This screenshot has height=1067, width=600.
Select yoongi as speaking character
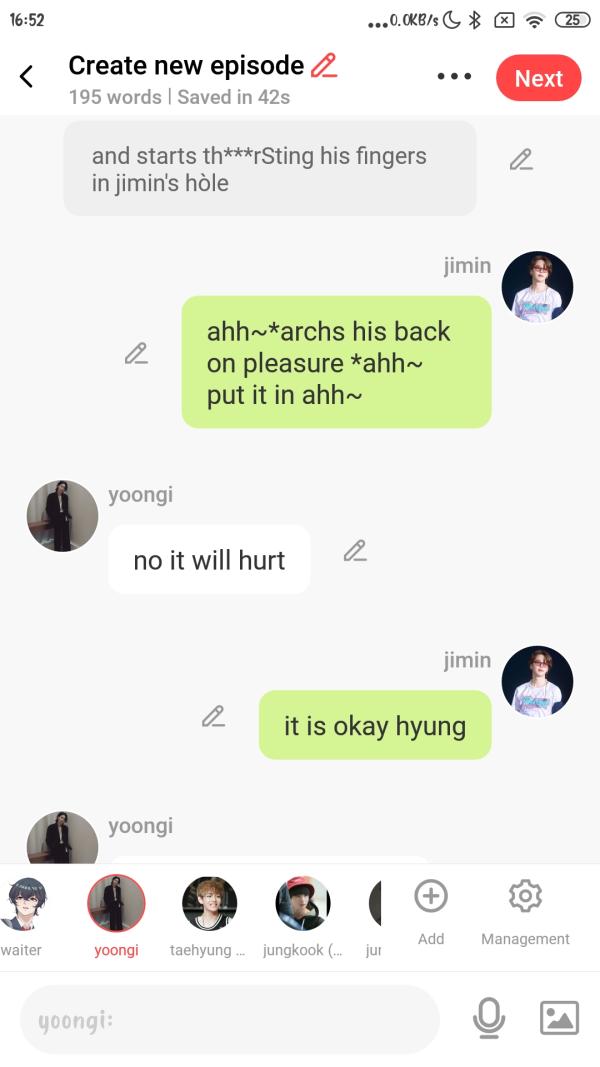(x=117, y=904)
